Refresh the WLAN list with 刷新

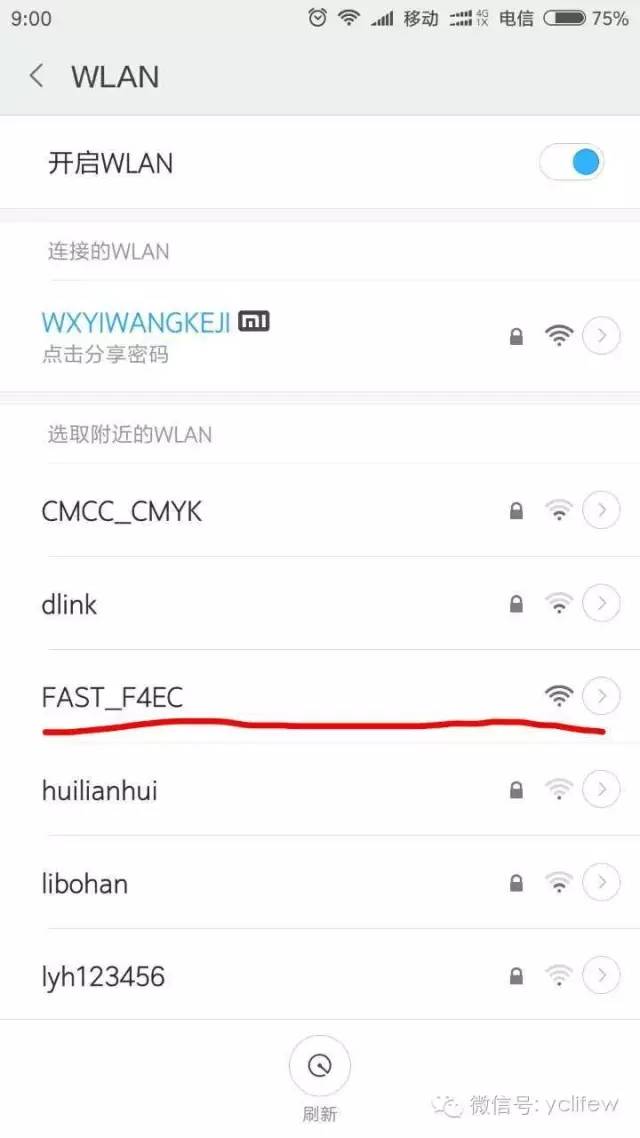point(319,1067)
